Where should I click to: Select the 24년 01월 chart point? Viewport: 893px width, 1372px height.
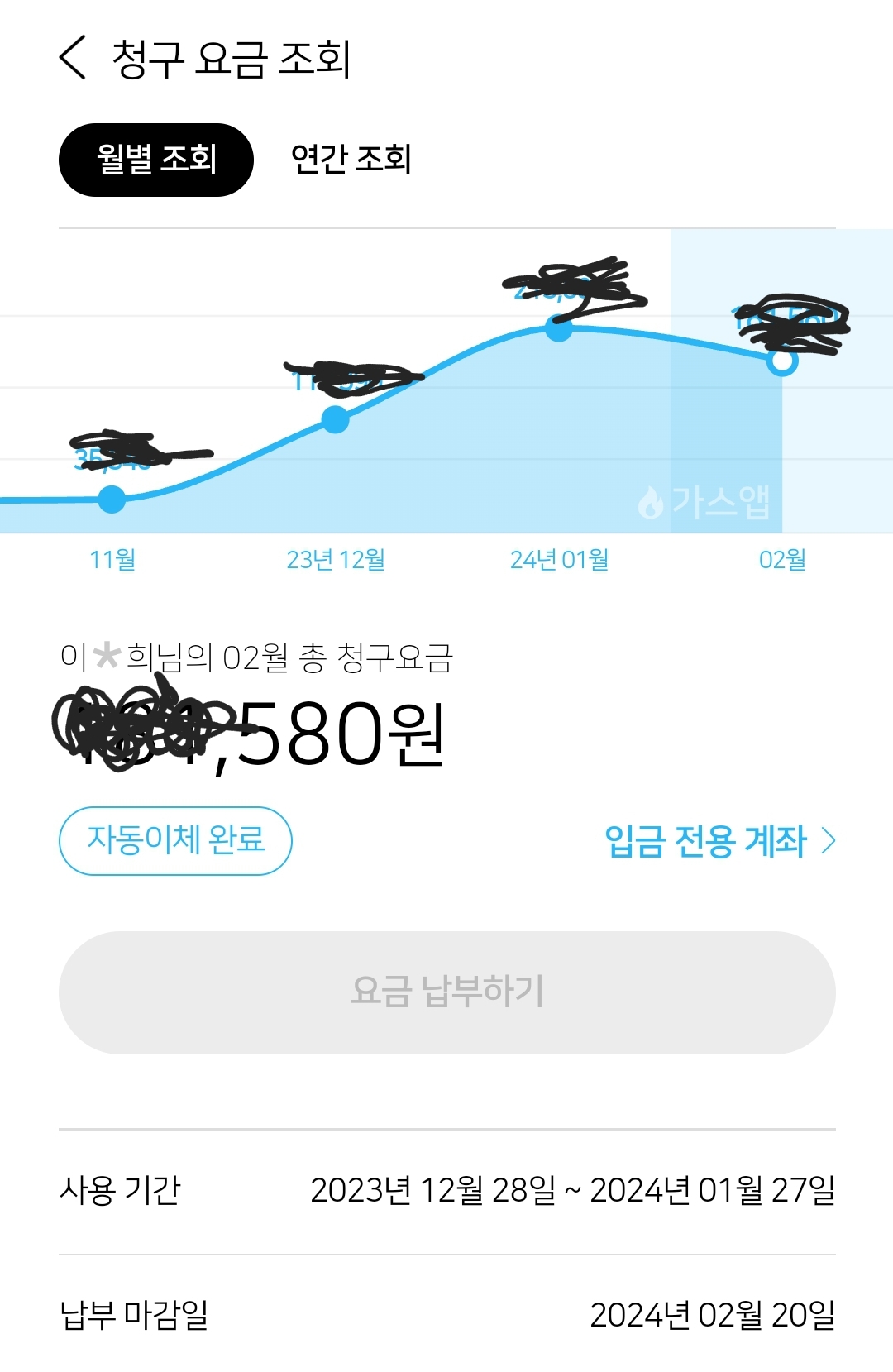[x=559, y=328]
